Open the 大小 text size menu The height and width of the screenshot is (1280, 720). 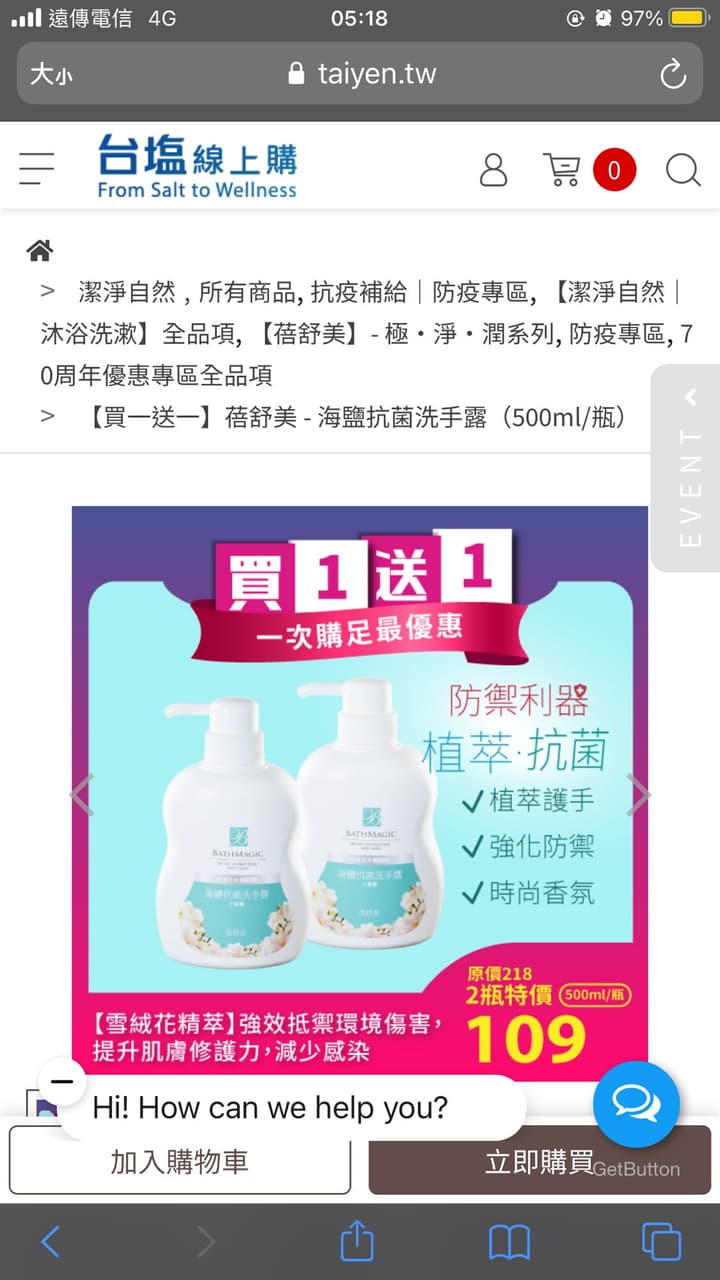click(51, 73)
